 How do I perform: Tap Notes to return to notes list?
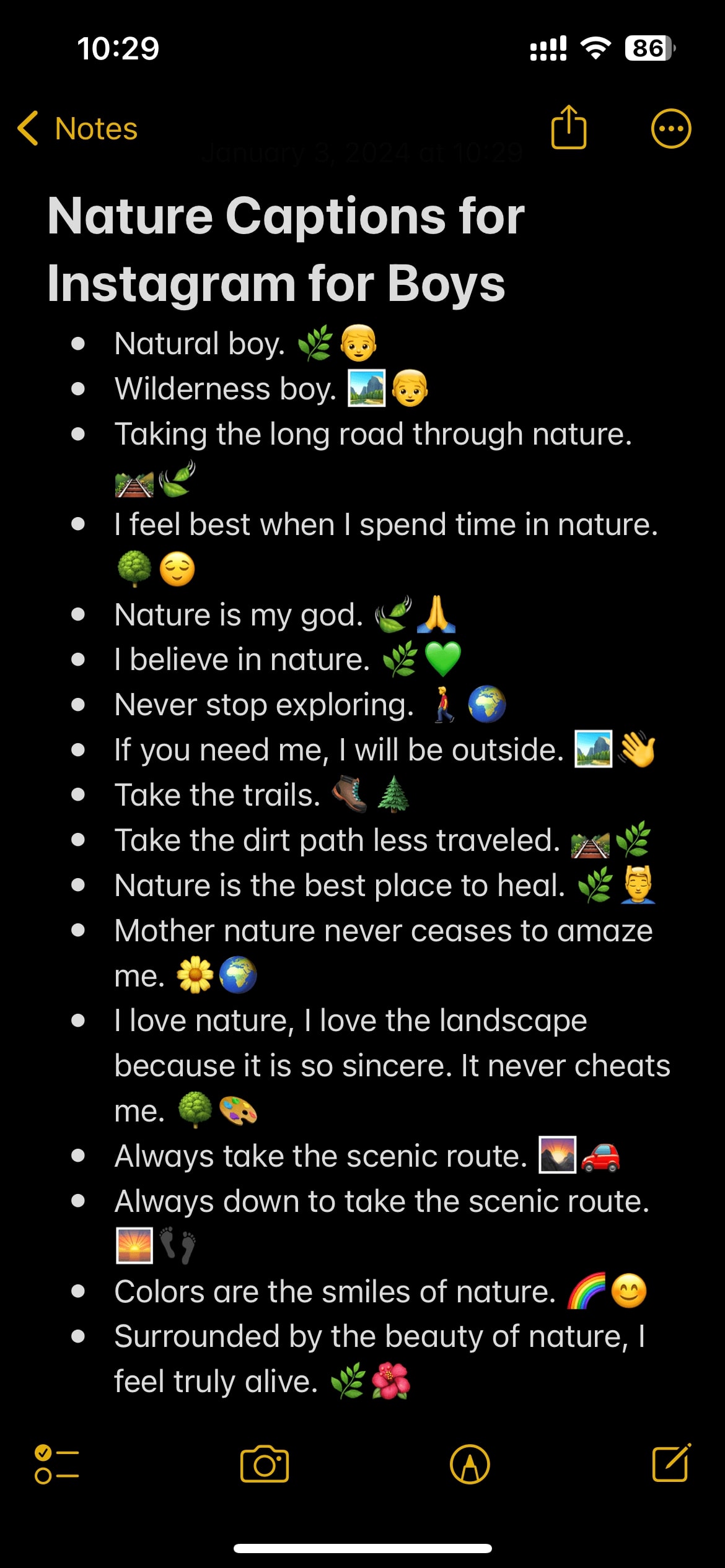pos(96,128)
